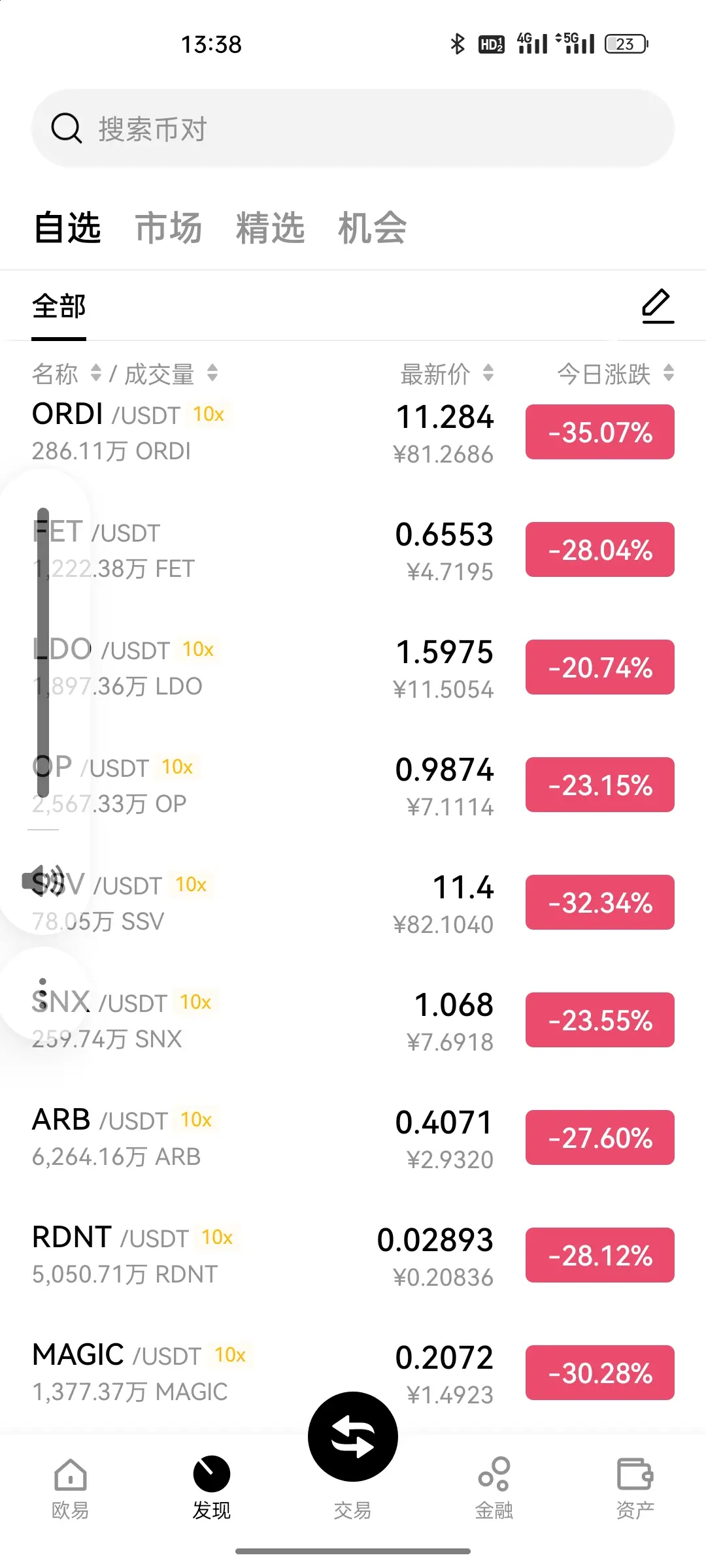
Task: Switch to the 市场 tab
Action: [168, 228]
